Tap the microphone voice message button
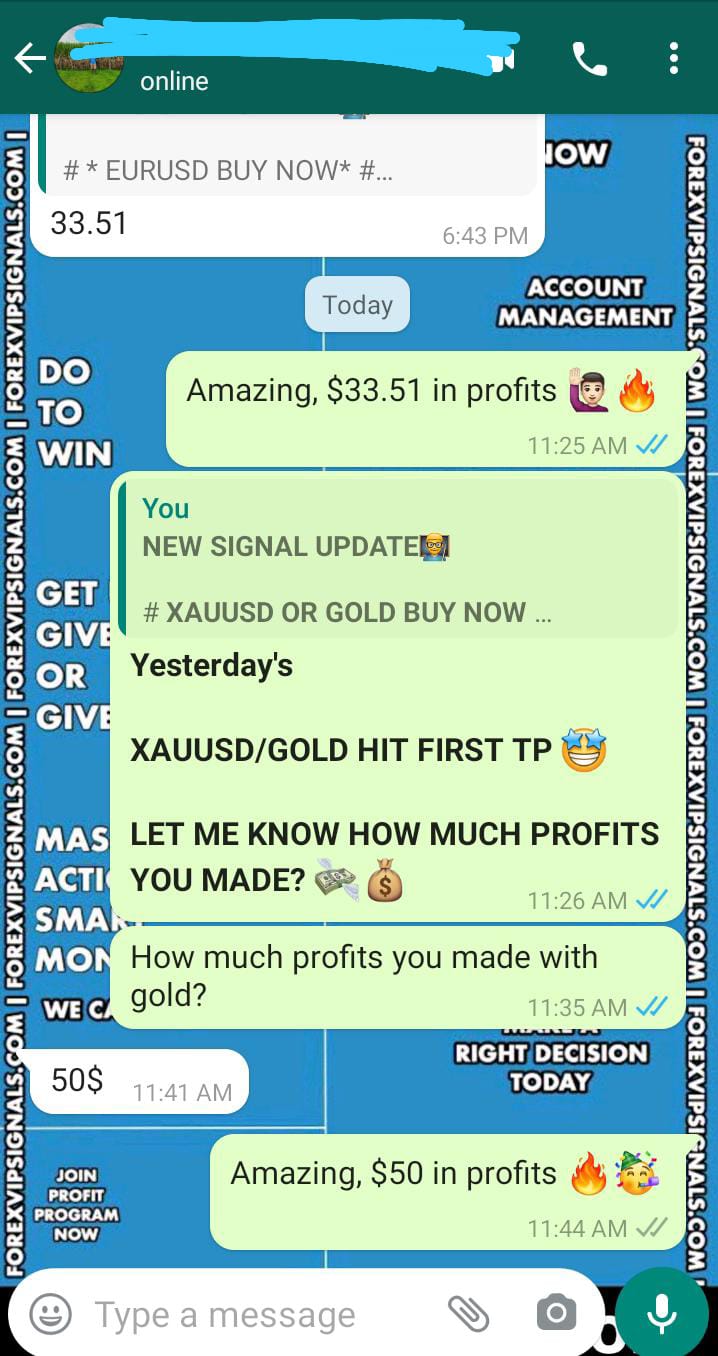This screenshot has width=718, height=1356. click(661, 1314)
